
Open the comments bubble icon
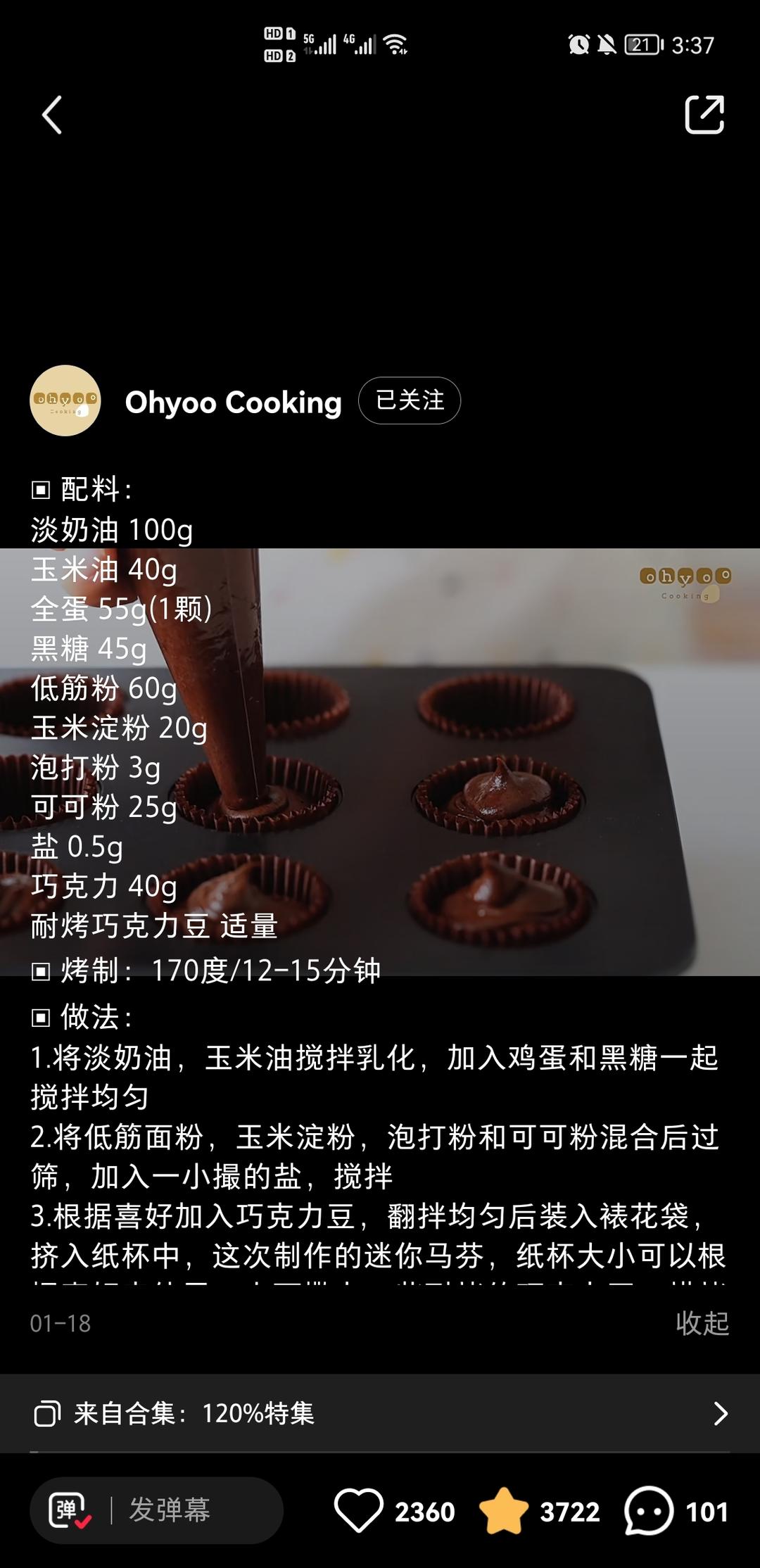(648, 1510)
